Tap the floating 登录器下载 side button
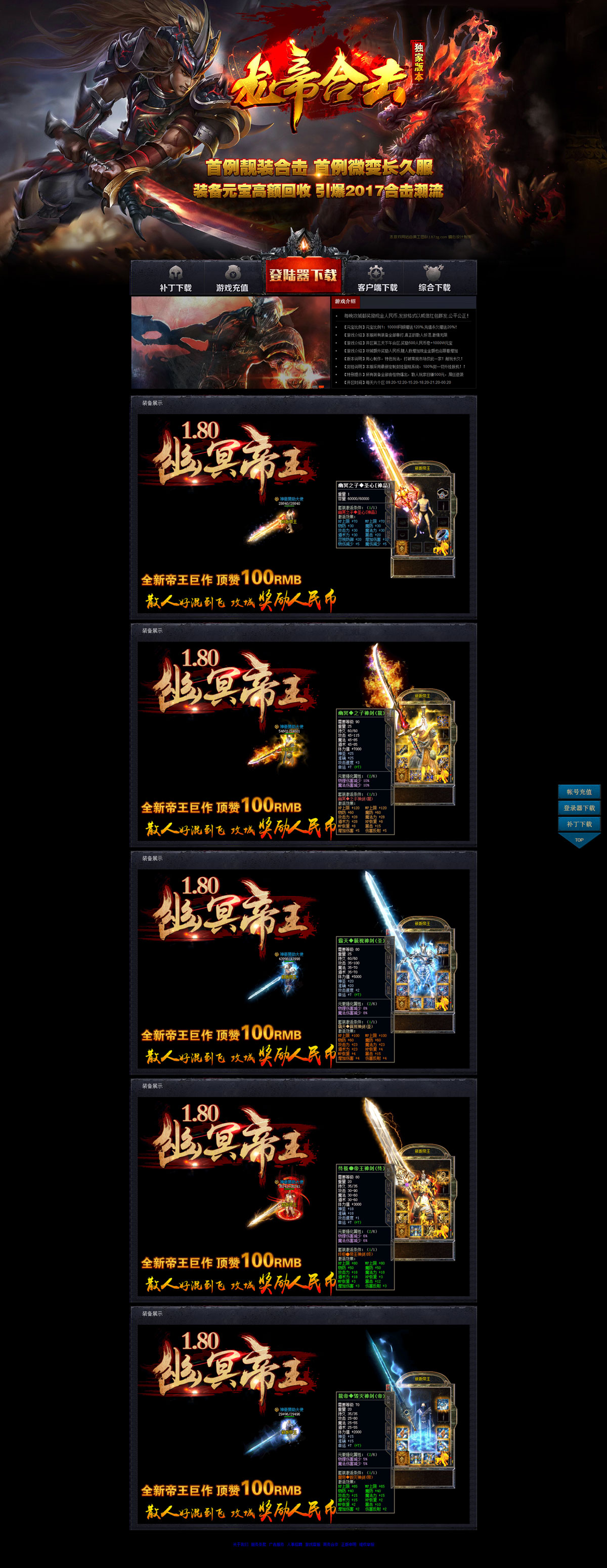 point(579,808)
